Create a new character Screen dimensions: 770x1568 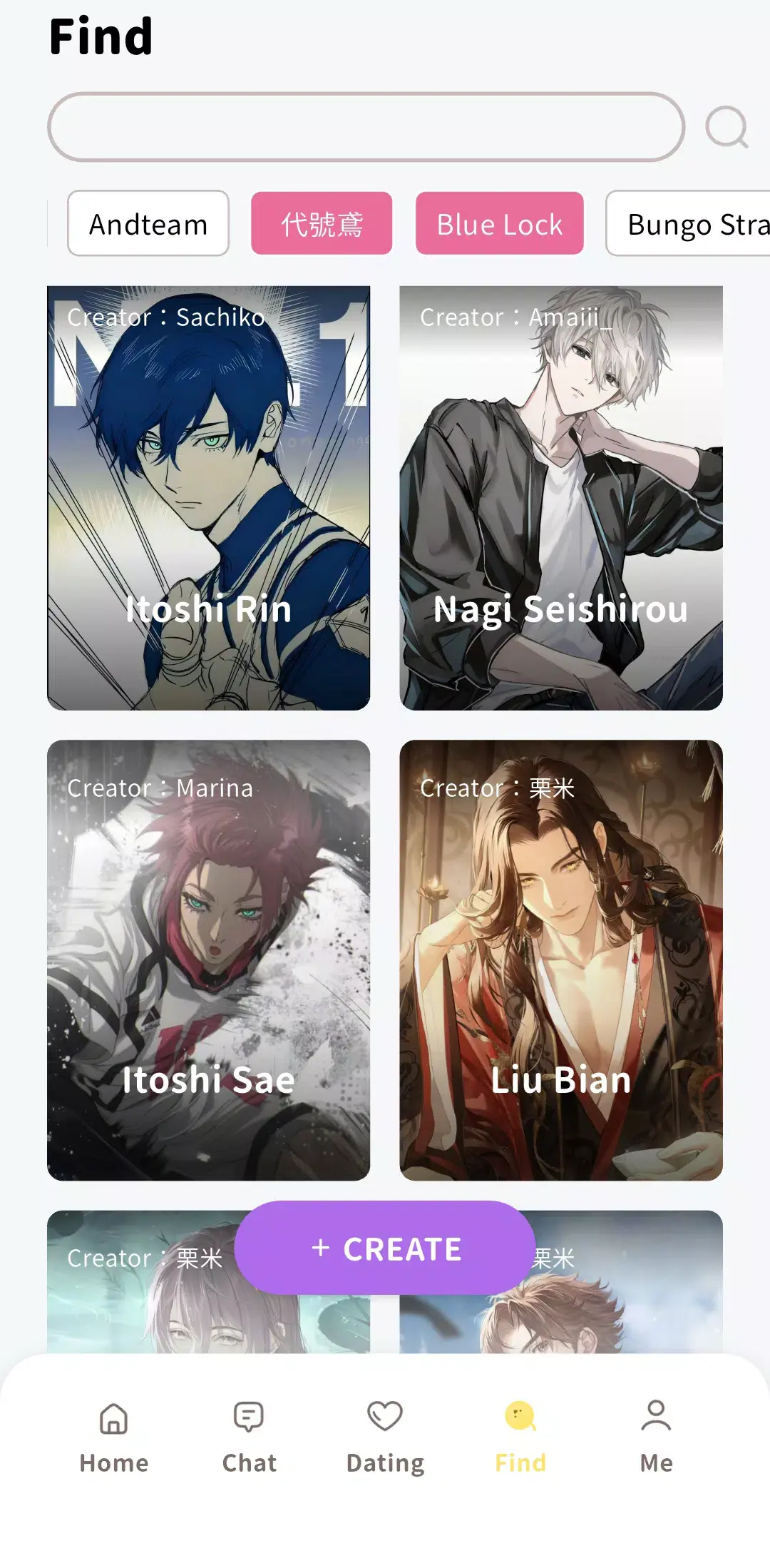(x=385, y=1248)
